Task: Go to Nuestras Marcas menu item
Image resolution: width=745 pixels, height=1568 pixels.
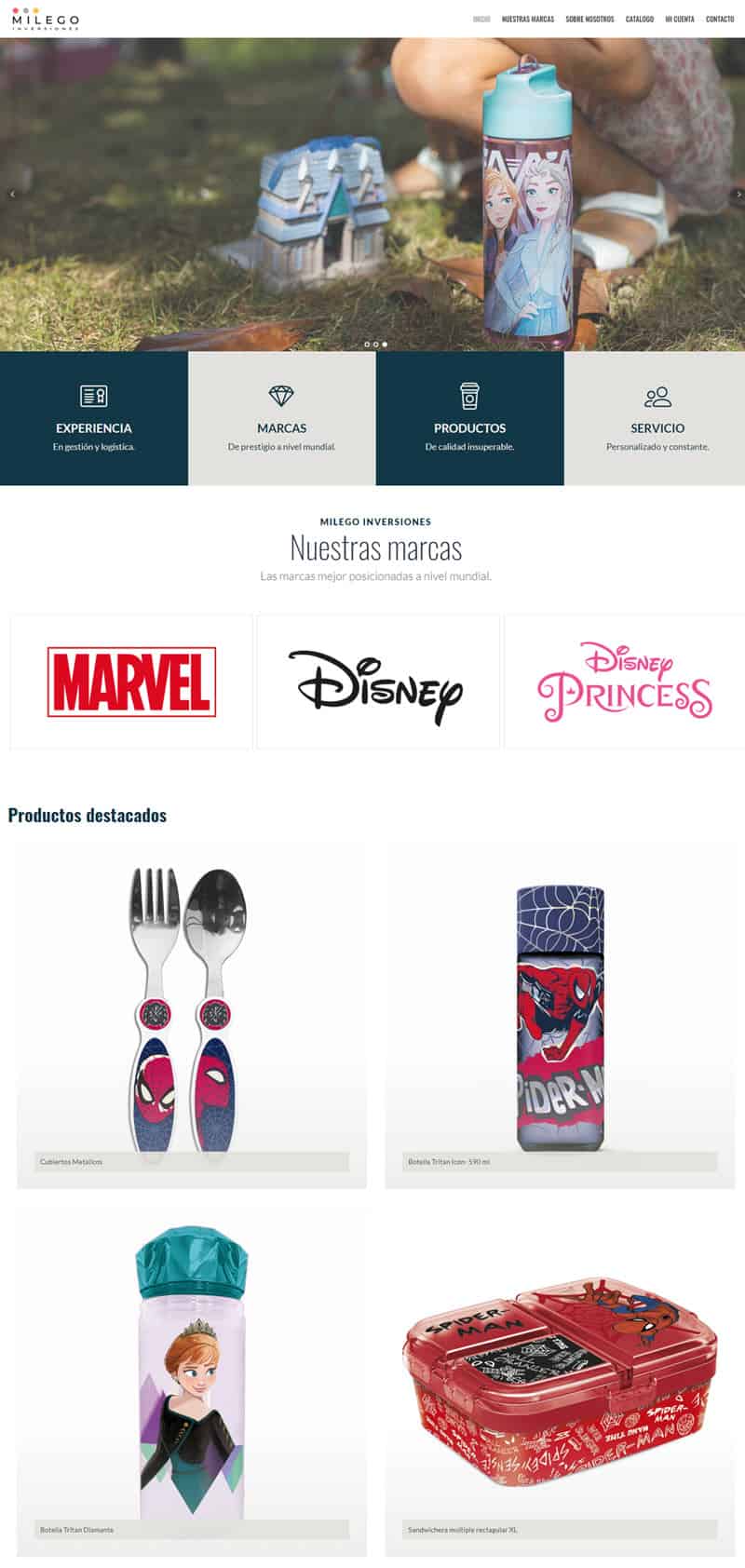Action: [527, 19]
